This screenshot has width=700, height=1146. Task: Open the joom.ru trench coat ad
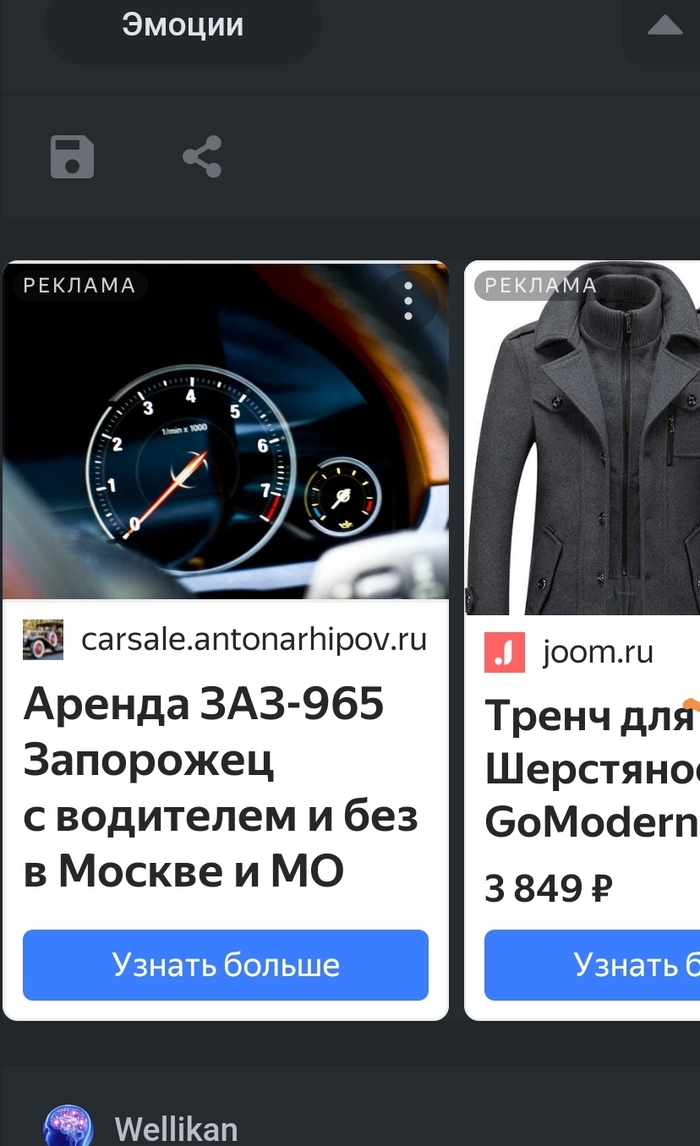592,768
